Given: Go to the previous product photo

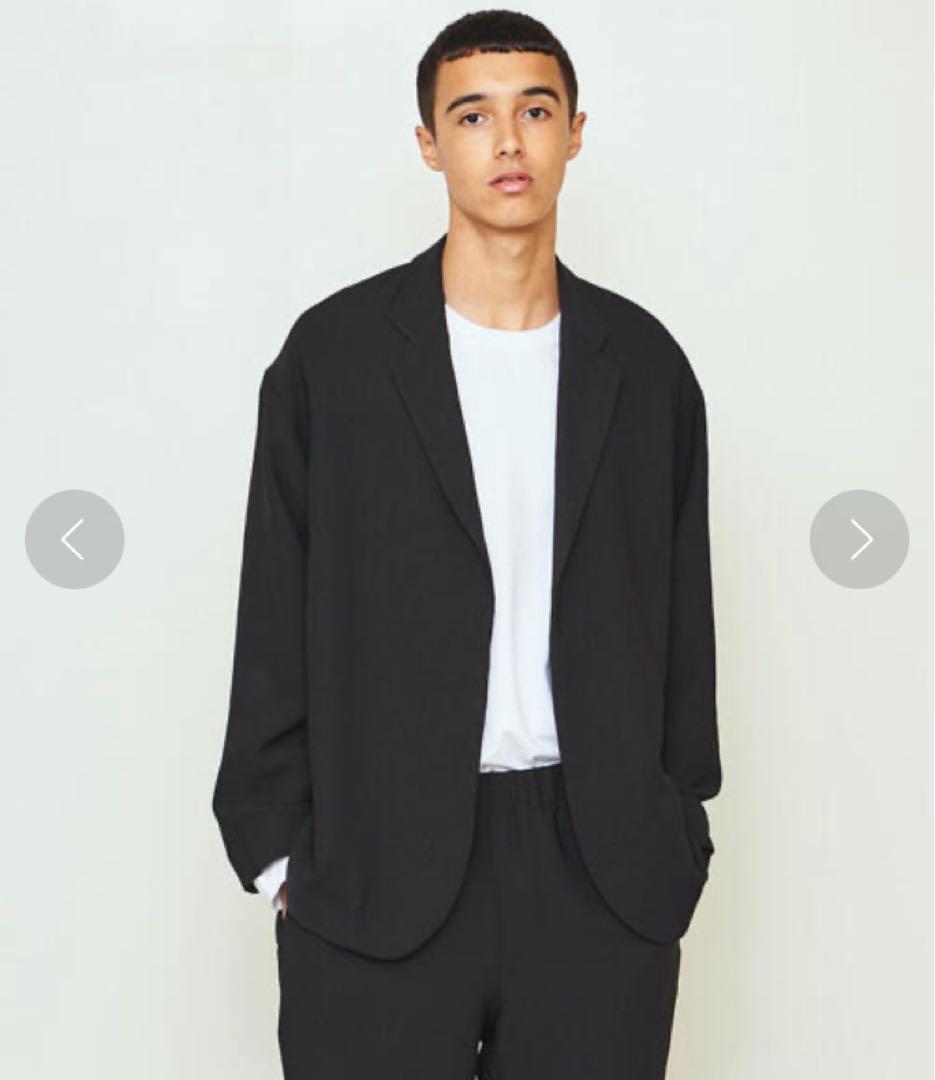Looking at the screenshot, I should (x=74, y=539).
